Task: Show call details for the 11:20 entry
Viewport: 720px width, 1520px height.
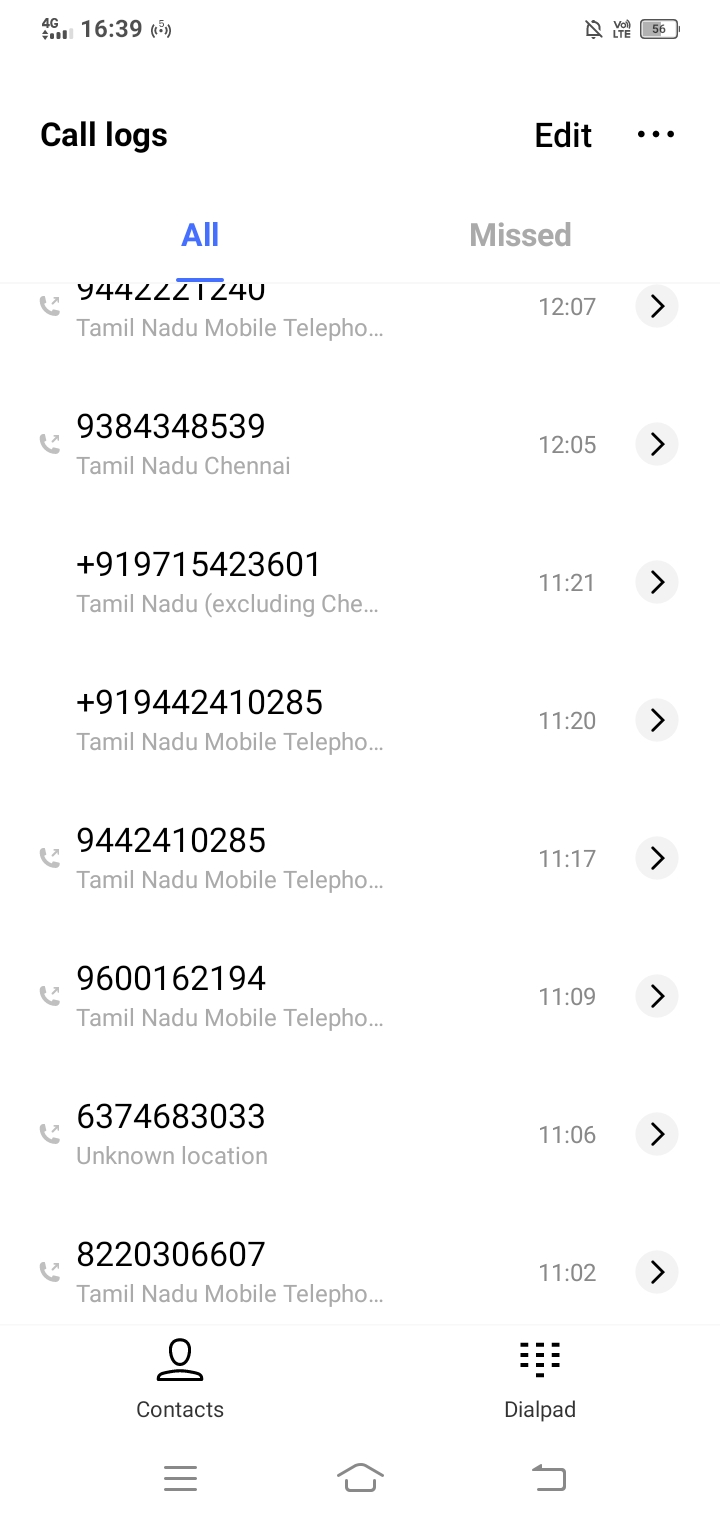Action: [x=657, y=720]
